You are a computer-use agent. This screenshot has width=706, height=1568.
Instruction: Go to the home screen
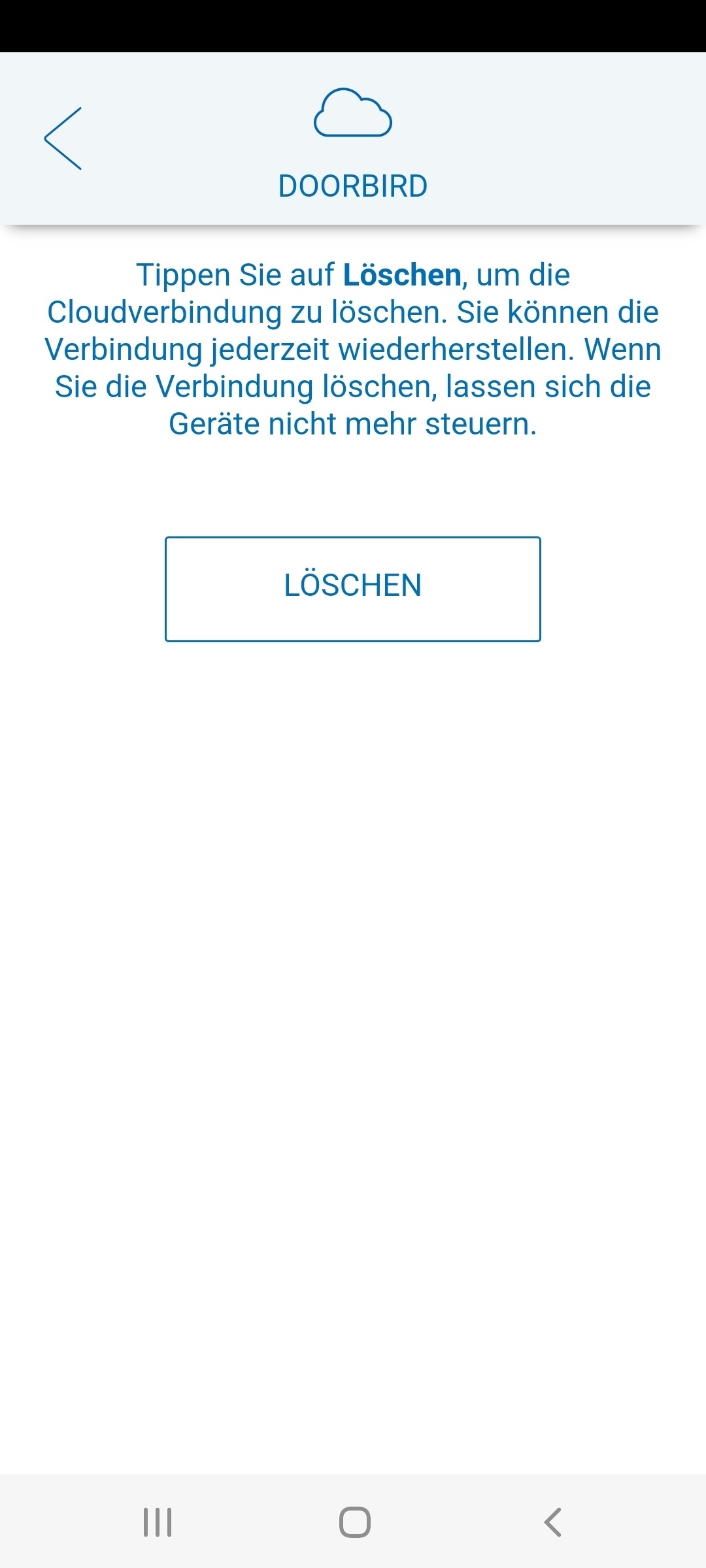[354, 1522]
